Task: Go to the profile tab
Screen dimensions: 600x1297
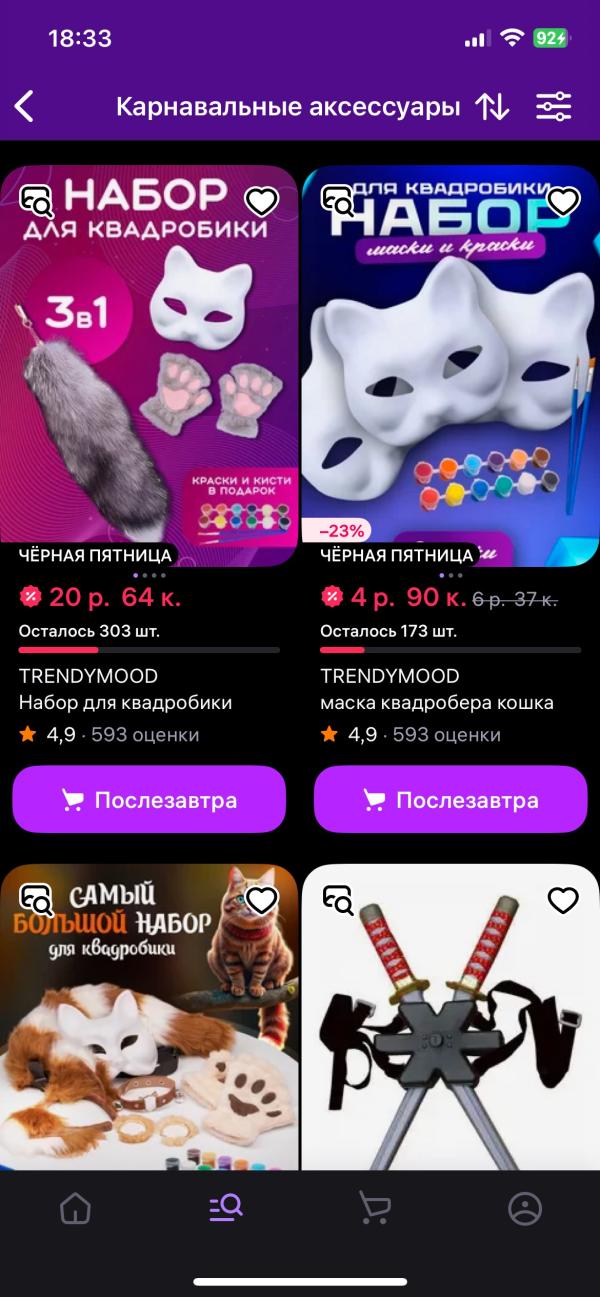Action: pyautogui.click(x=524, y=1209)
